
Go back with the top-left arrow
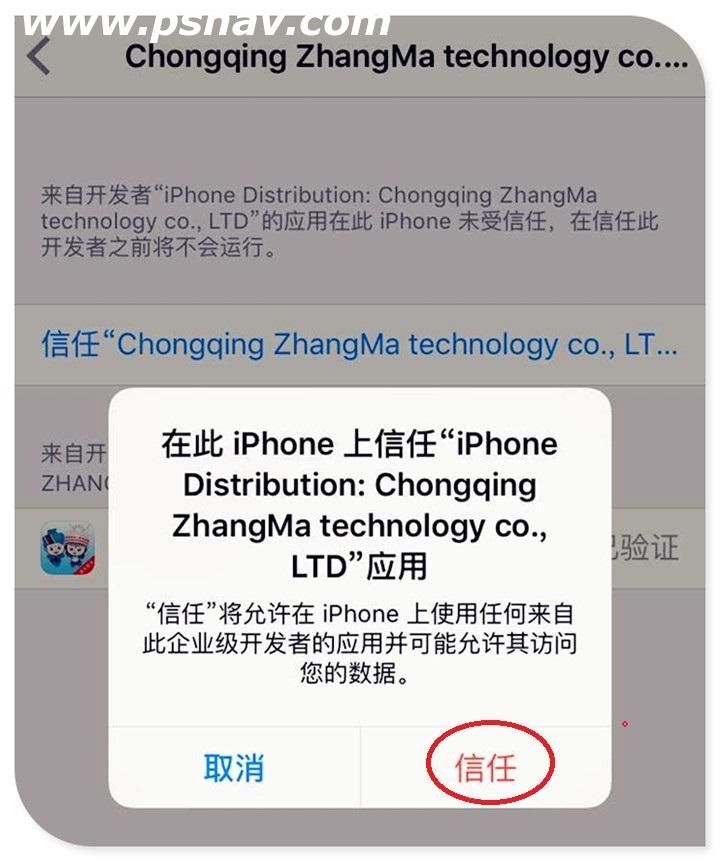pos(39,56)
